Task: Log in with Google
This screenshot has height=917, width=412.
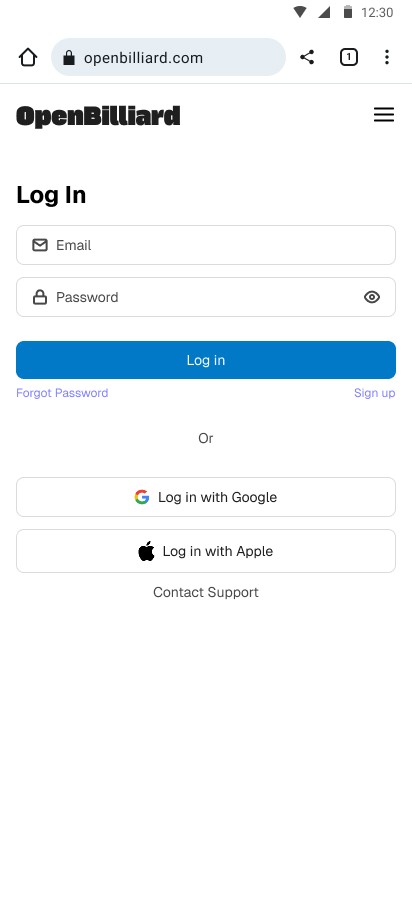Action: [206, 497]
